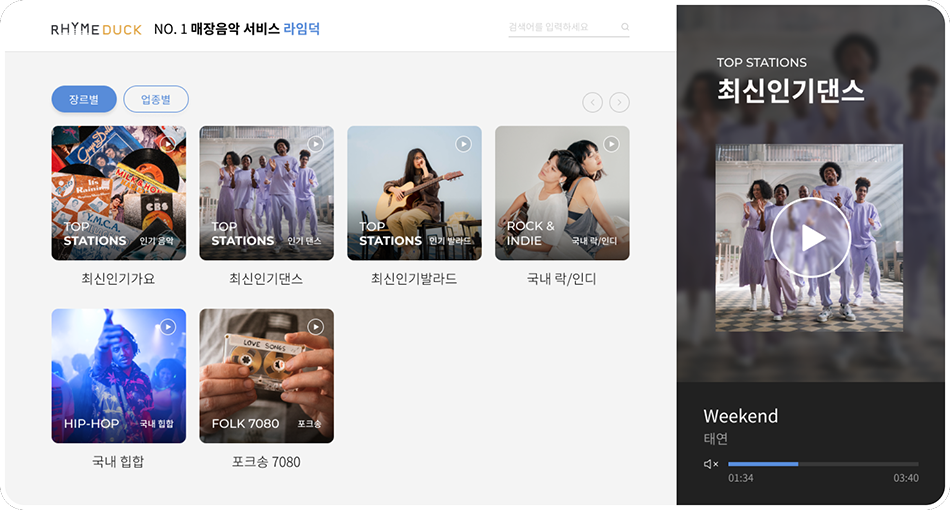Screen dimensions: 950x510
Task: Open the 국내 힙합 station card
Action: click(x=119, y=376)
